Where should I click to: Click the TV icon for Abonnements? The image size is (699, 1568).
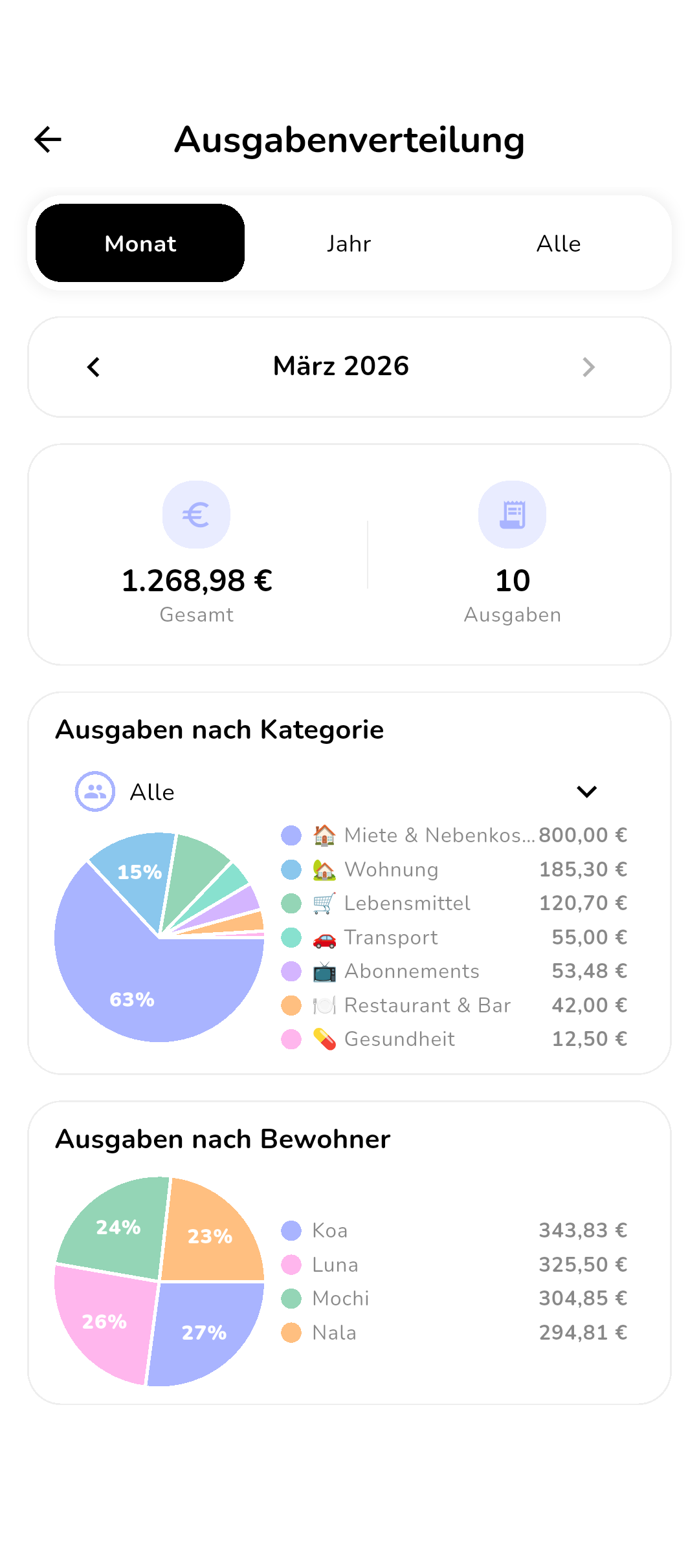[324, 971]
